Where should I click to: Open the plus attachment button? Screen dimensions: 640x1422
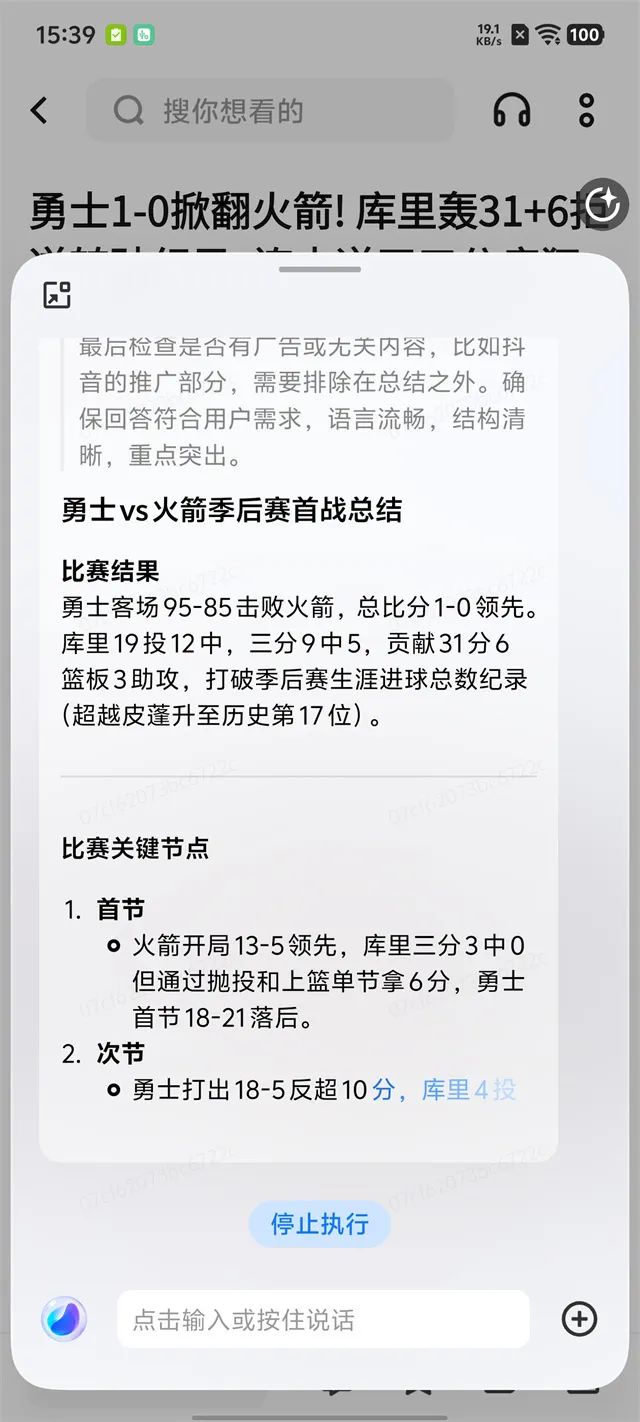580,1319
